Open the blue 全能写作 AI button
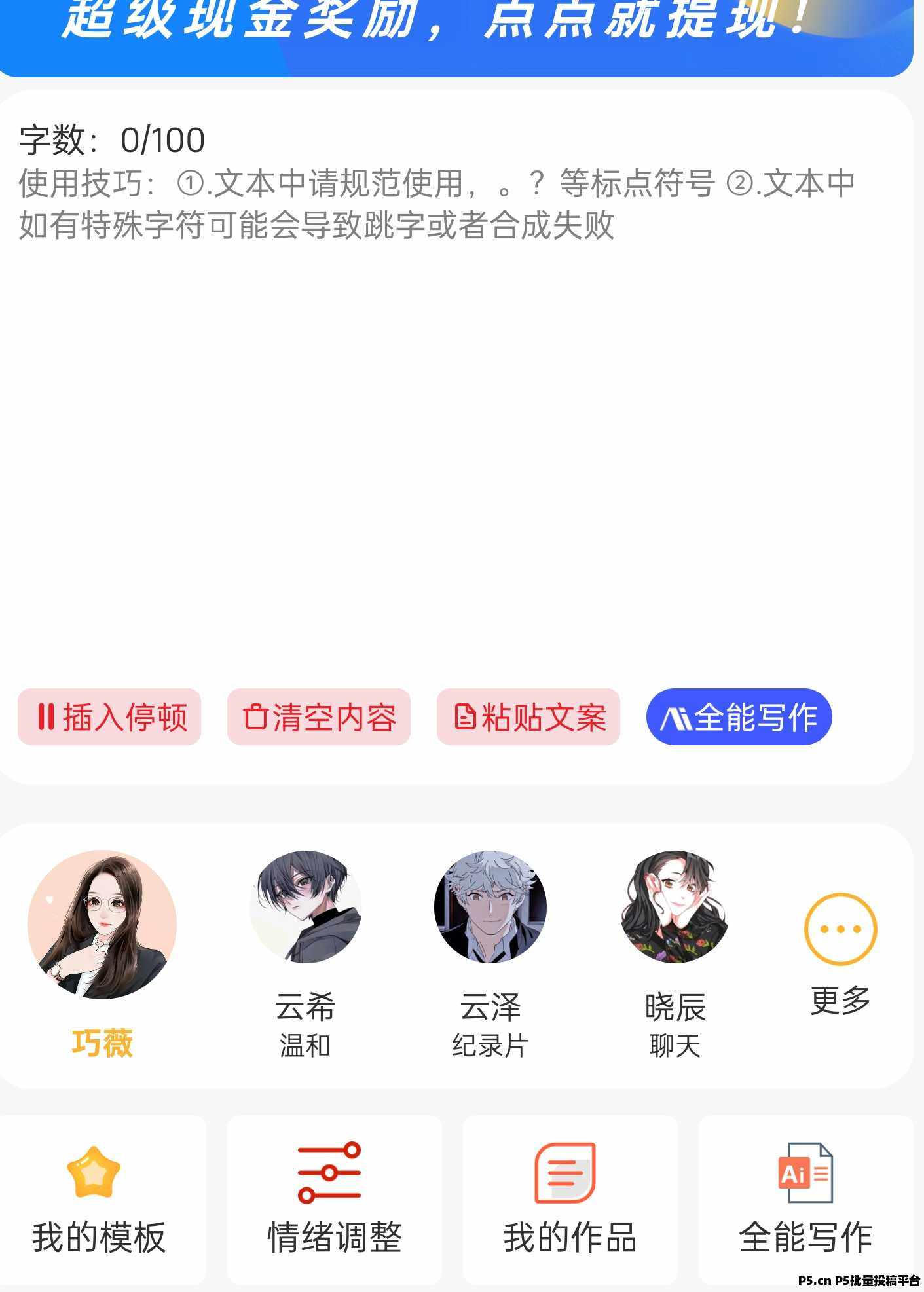Viewport: 924px width, 1292px height. pyautogui.click(x=739, y=716)
